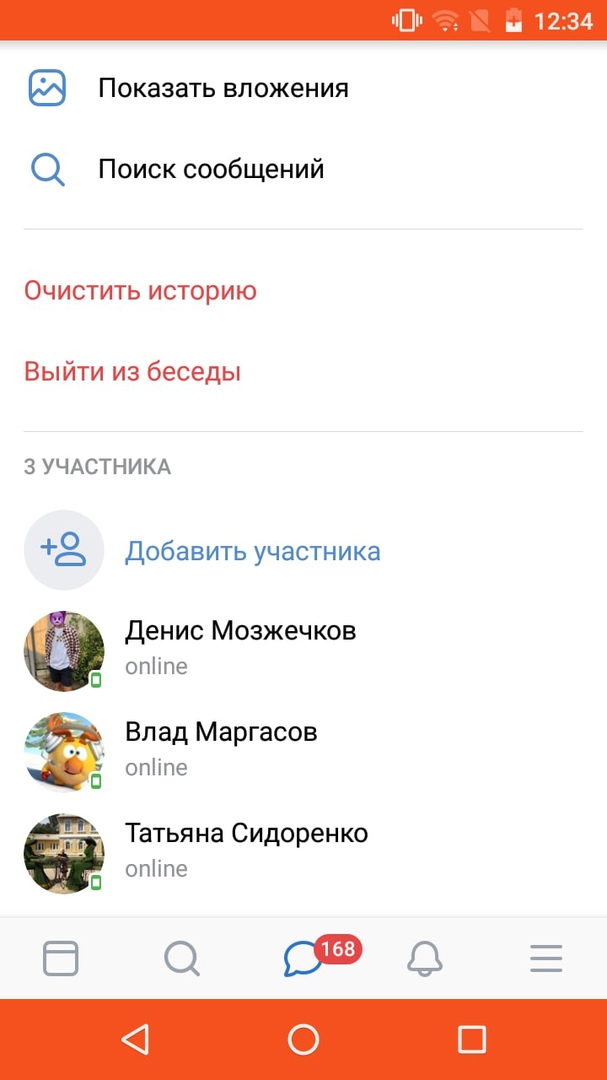
Task: Tap Добавить участника
Action: pyautogui.click(x=252, y=551)
